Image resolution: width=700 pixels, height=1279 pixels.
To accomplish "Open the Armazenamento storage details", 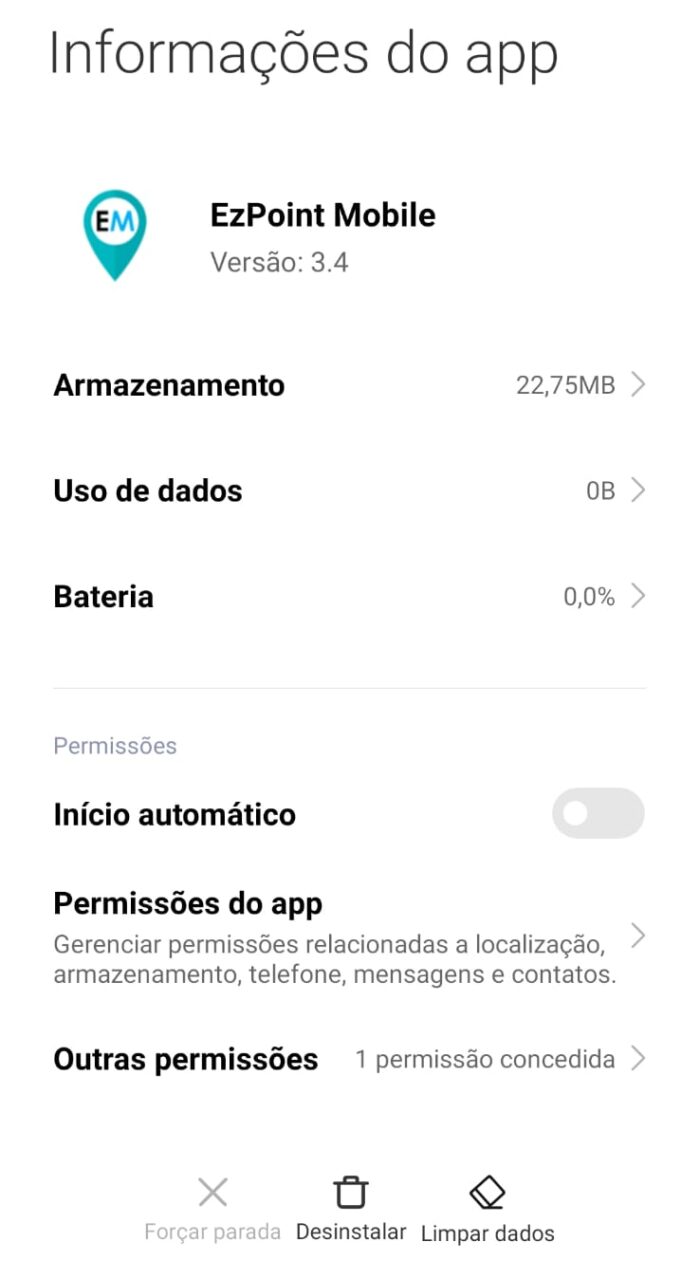I will pos(350,385).
